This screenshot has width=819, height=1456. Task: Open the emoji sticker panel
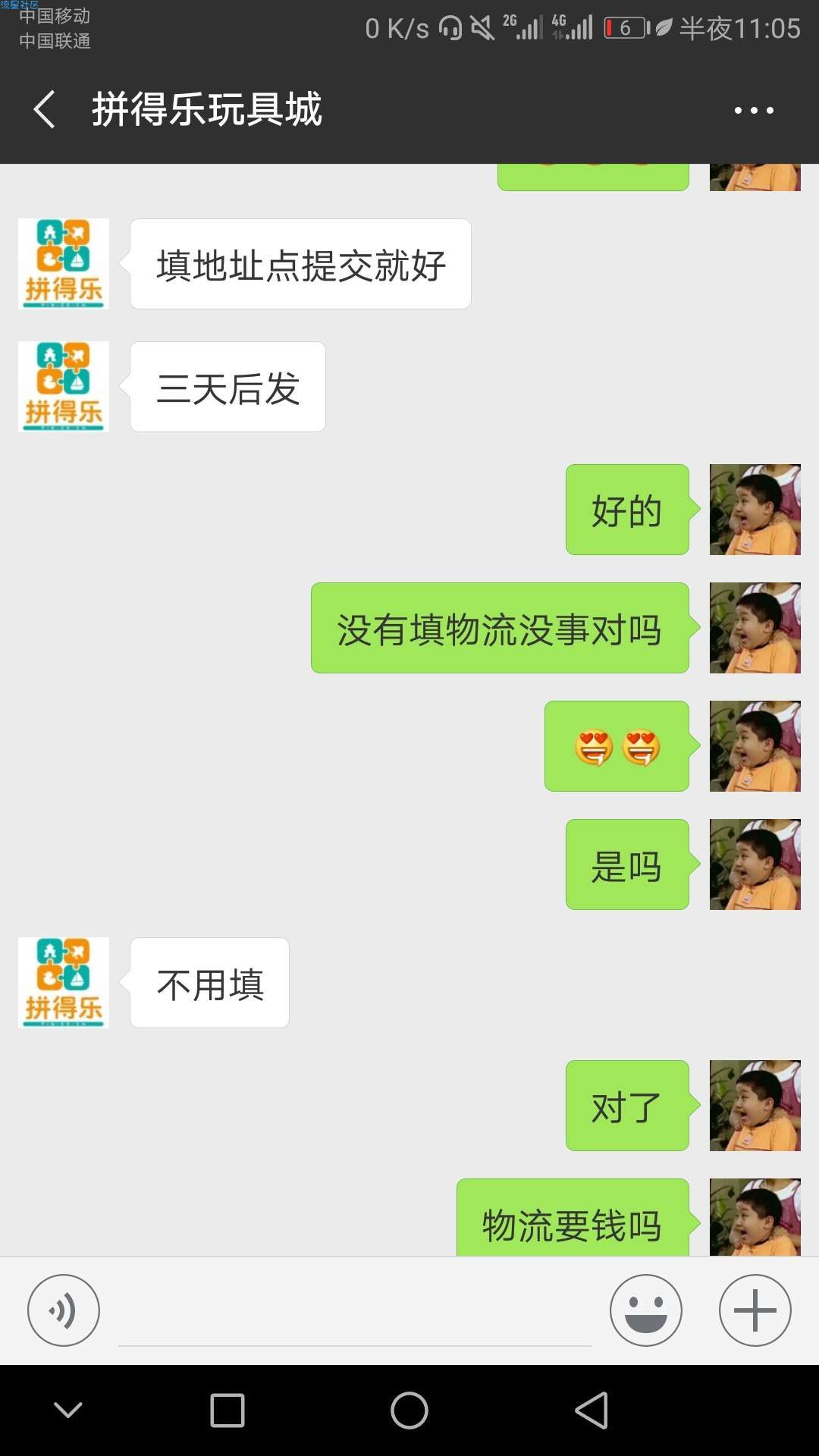pyautogui.click(x=646, y=1310)
